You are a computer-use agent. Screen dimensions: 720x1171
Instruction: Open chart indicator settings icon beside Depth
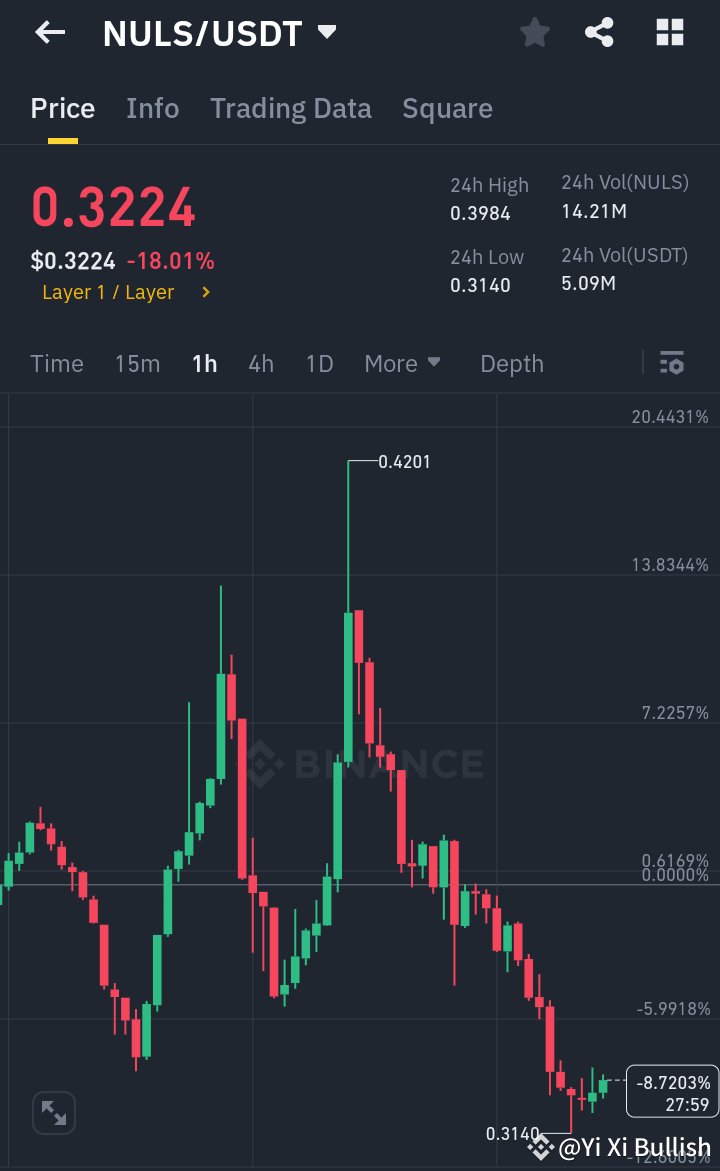click(672, 363)
